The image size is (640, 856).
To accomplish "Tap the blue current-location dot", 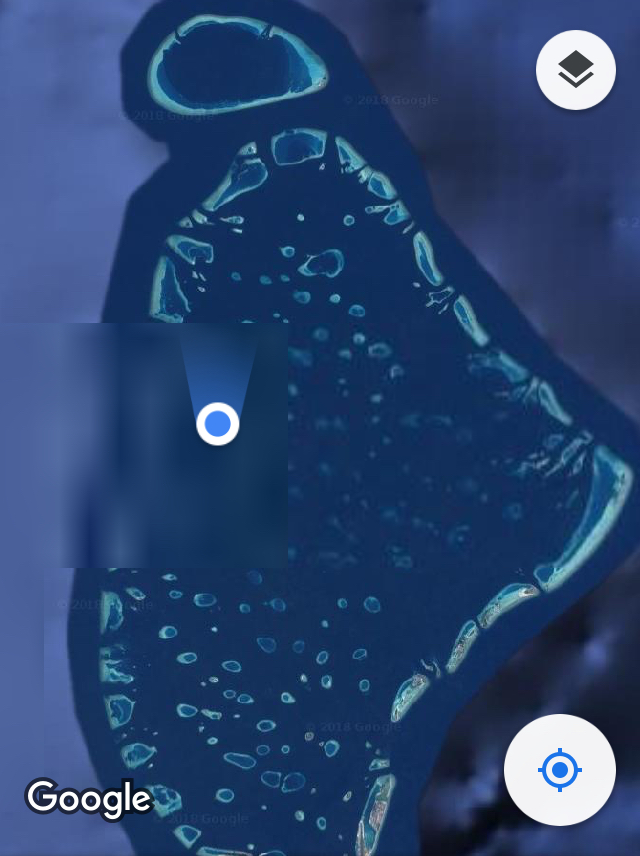I will point(217,424).
